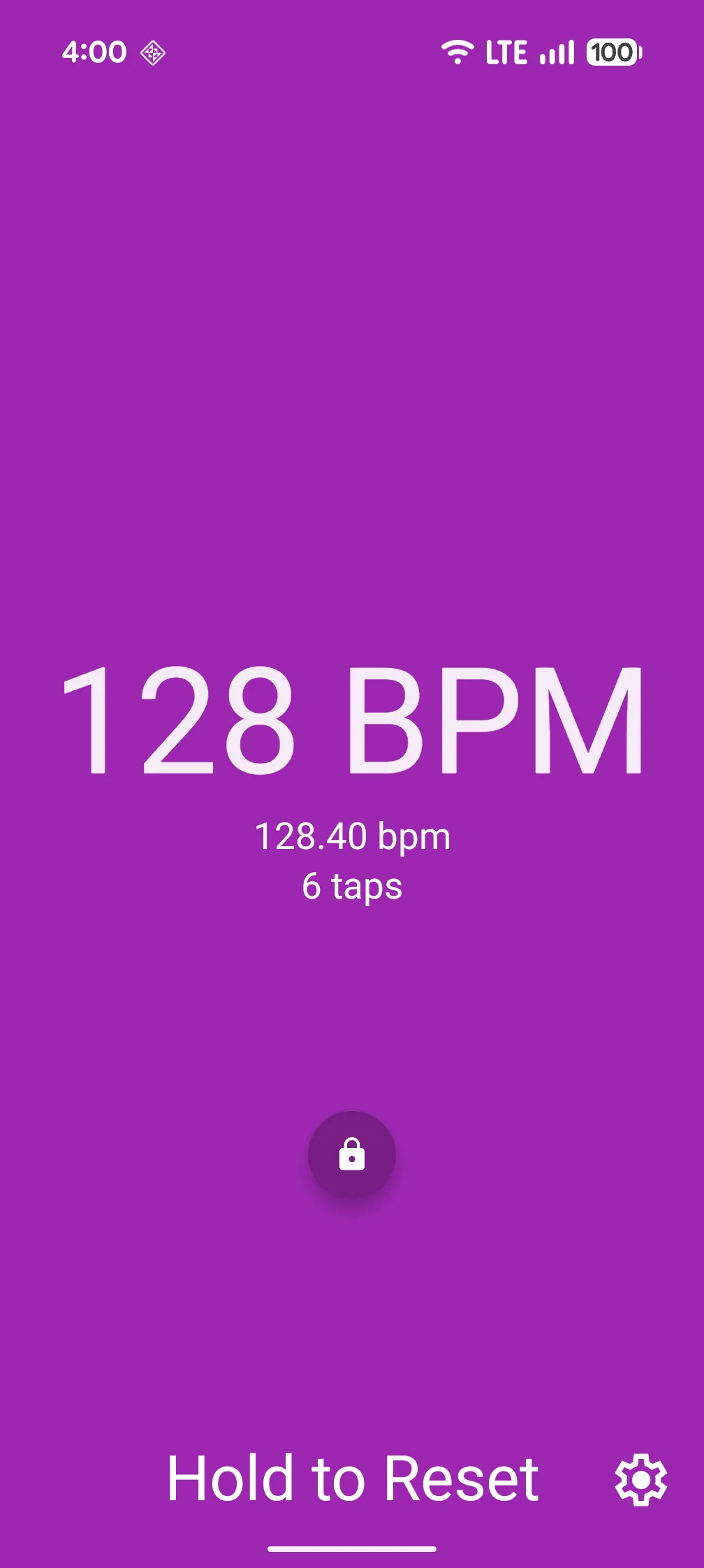
Task: Lock the tempo with the padlock button
Action: point(352,1154)
